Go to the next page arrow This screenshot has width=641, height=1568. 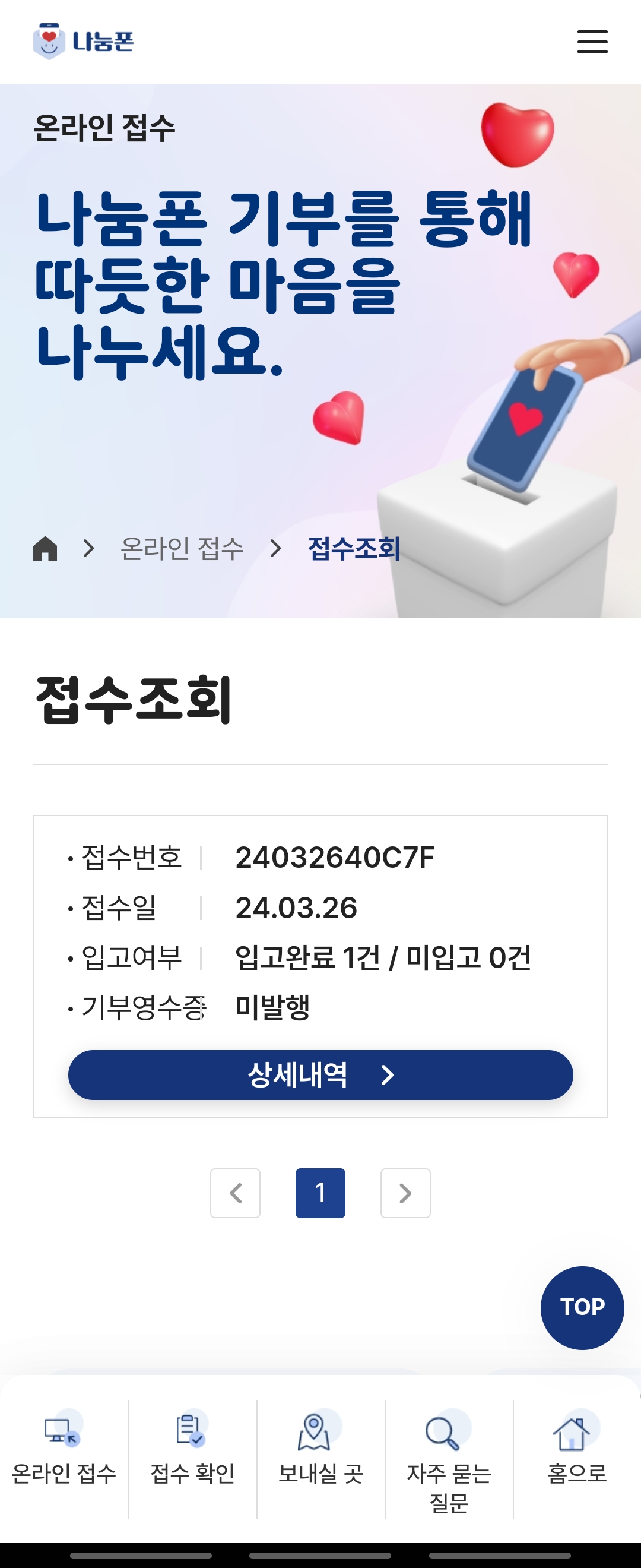click(x=405, y=1193)
